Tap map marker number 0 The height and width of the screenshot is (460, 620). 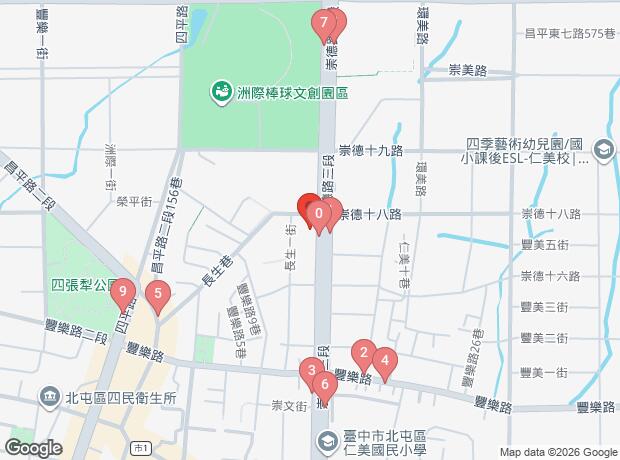[x=318, y=212]
